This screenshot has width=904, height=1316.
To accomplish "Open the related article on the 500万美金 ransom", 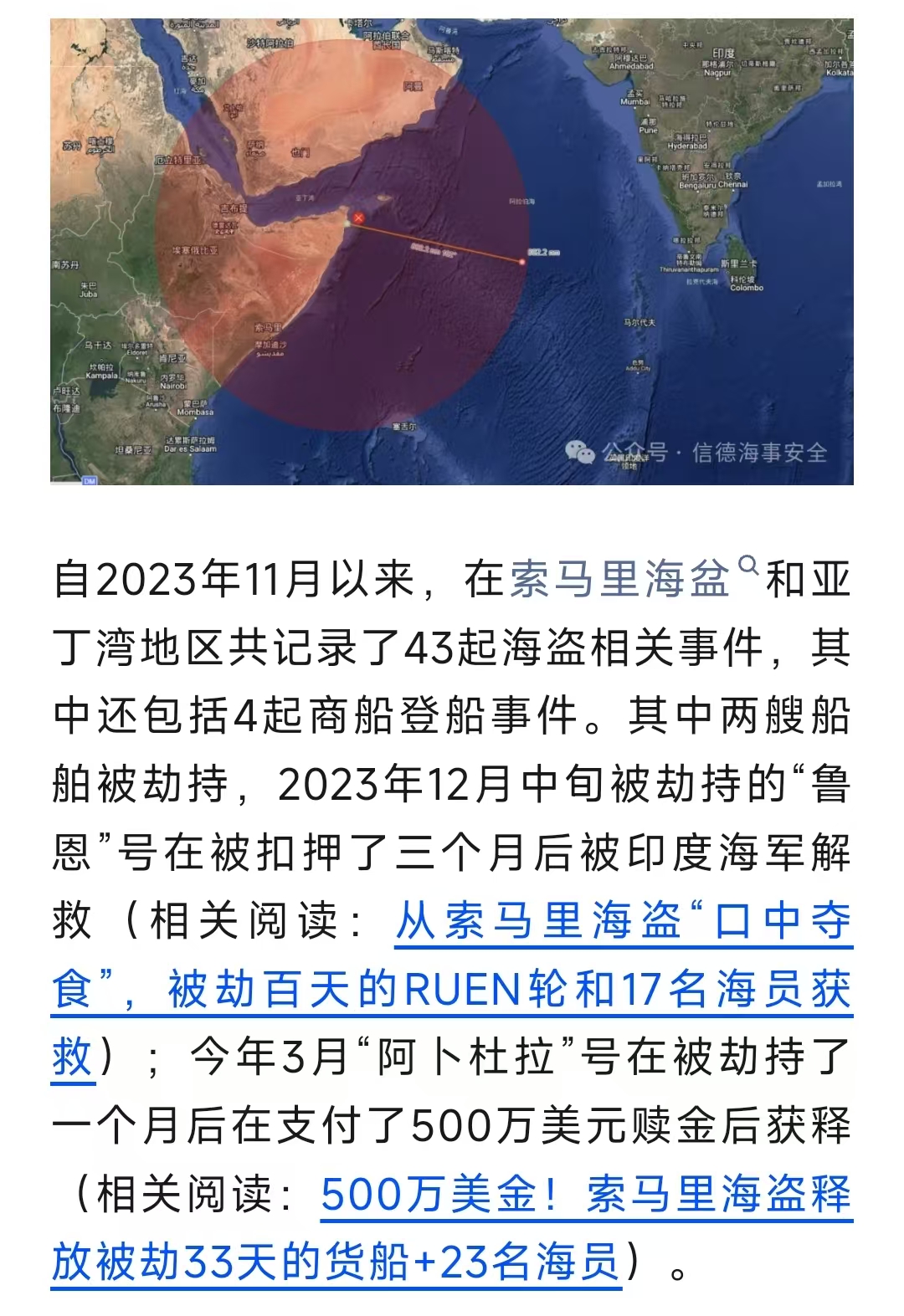I will 586,1194.
